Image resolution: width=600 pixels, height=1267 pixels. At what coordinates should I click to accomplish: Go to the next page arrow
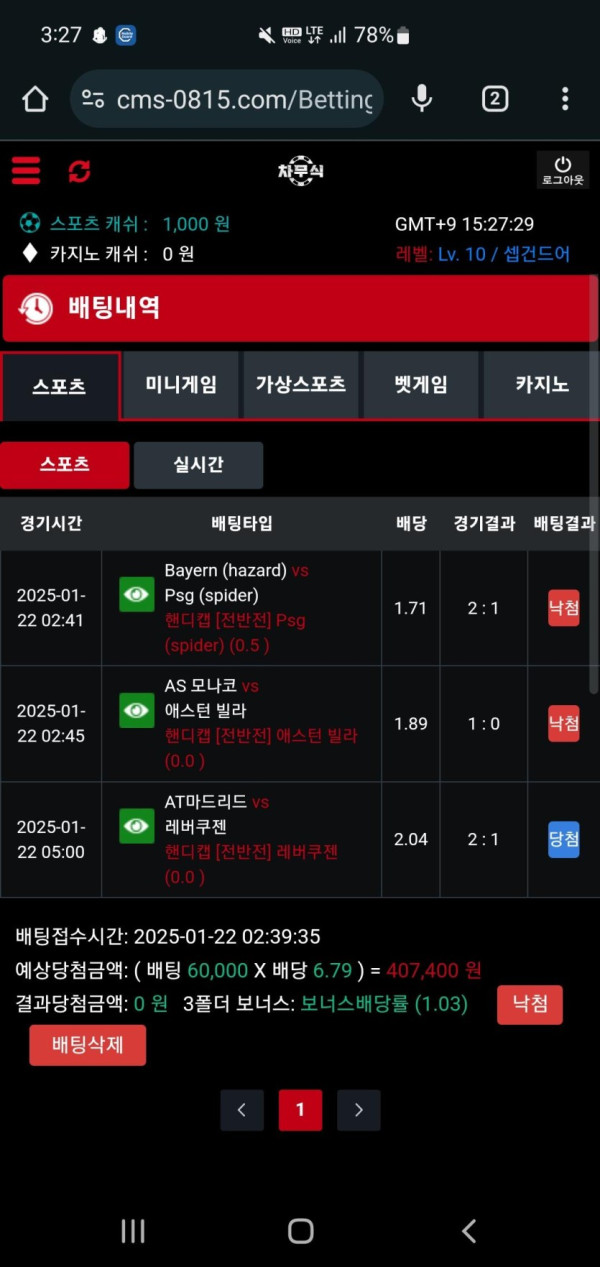click(x=359, y=1110)
